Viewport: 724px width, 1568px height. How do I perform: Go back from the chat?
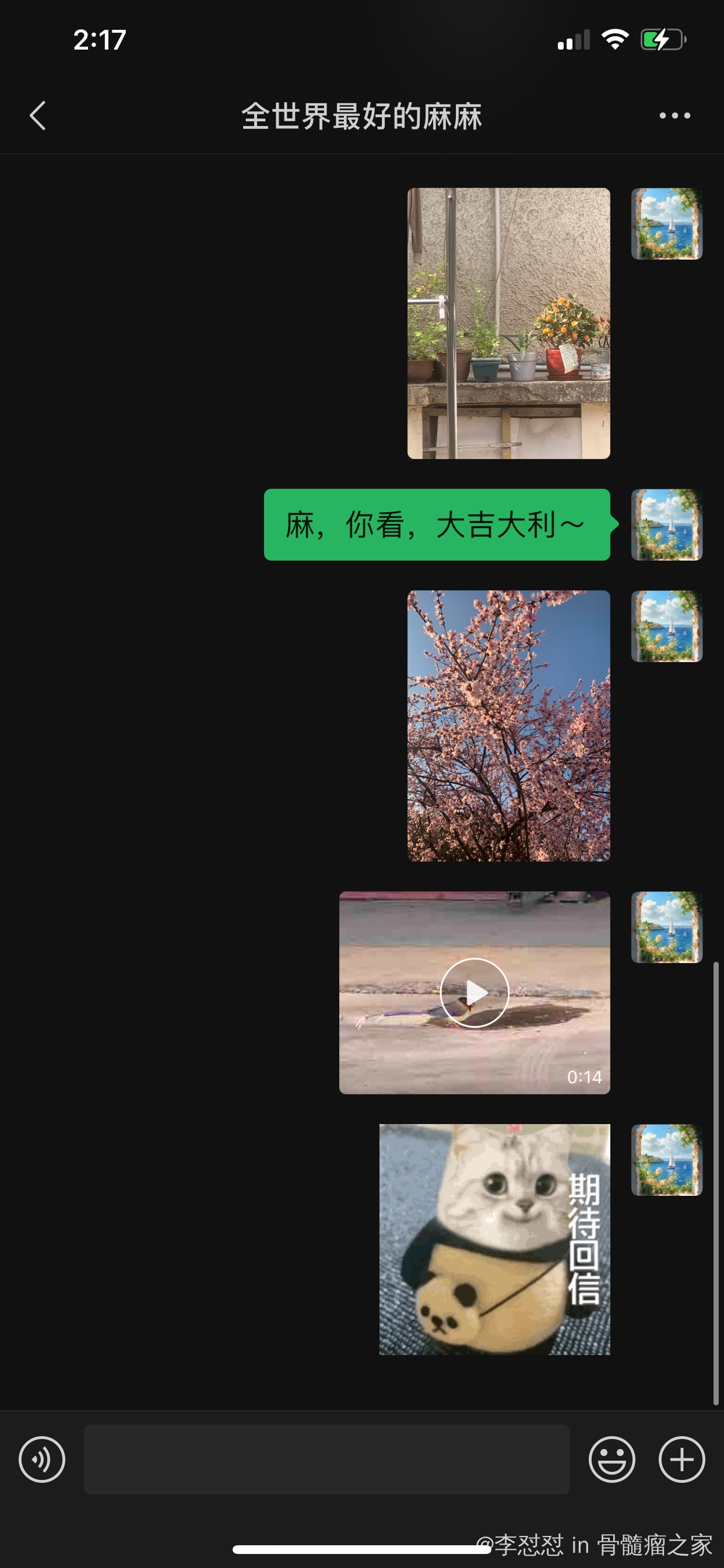pyautogui.click(x=38, y=116)
